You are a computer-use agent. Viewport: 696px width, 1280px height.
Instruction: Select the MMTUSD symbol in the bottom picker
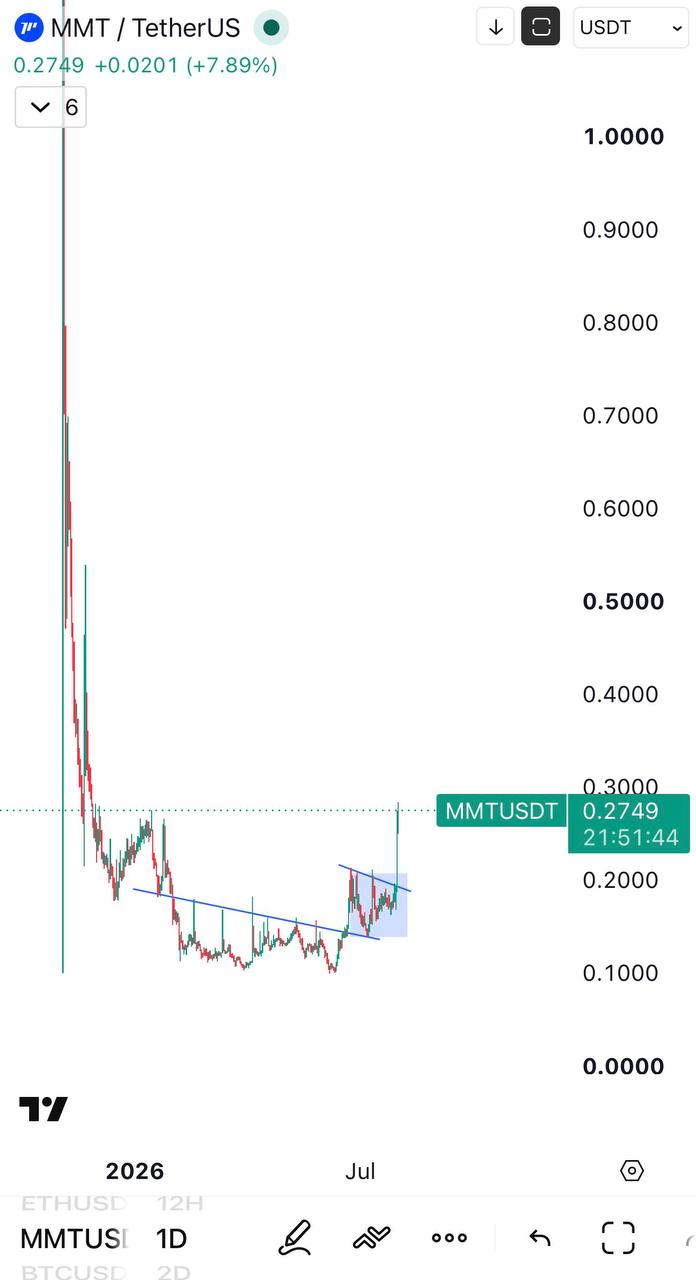point(74,1239)
